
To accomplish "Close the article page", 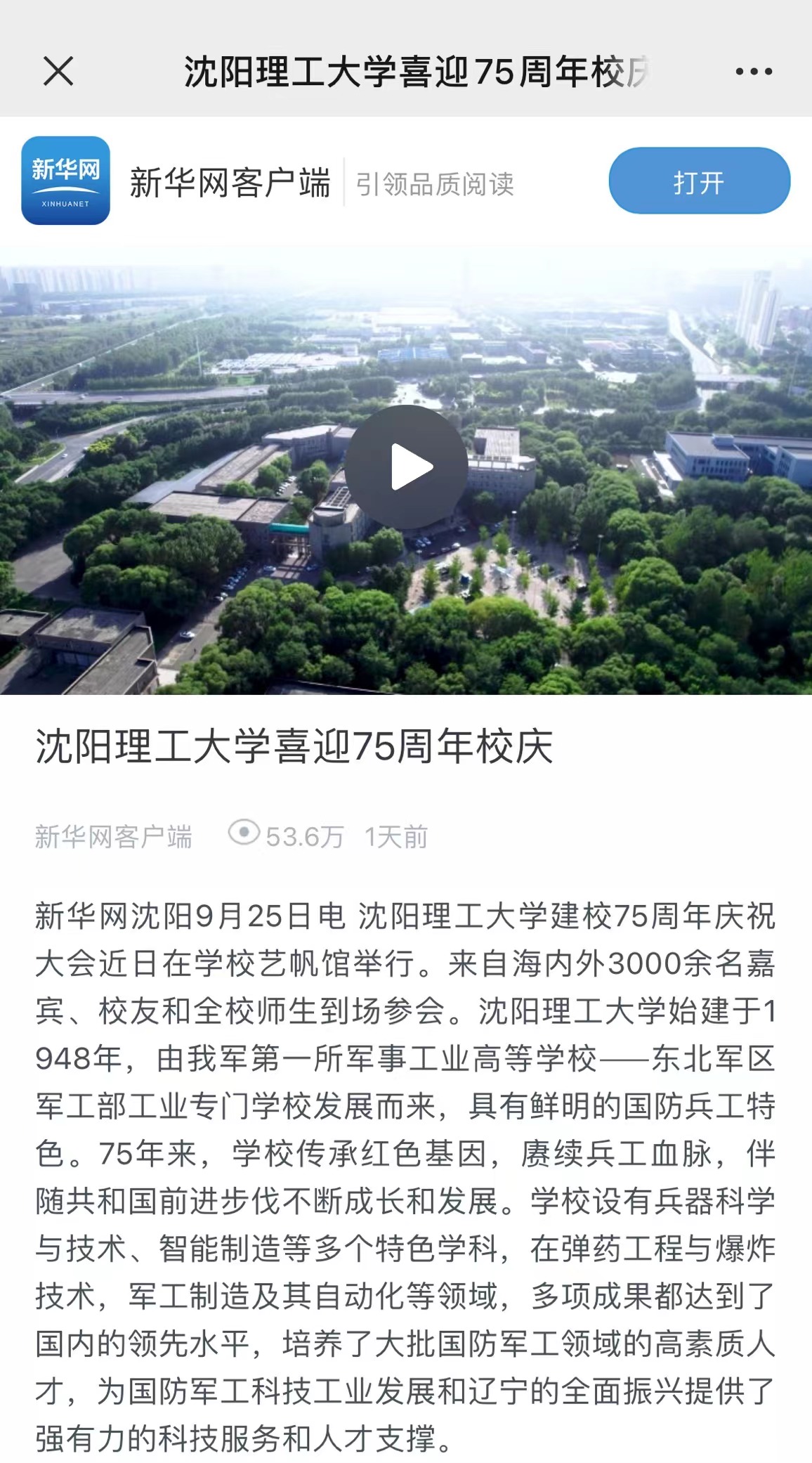I will coord(58,72).
